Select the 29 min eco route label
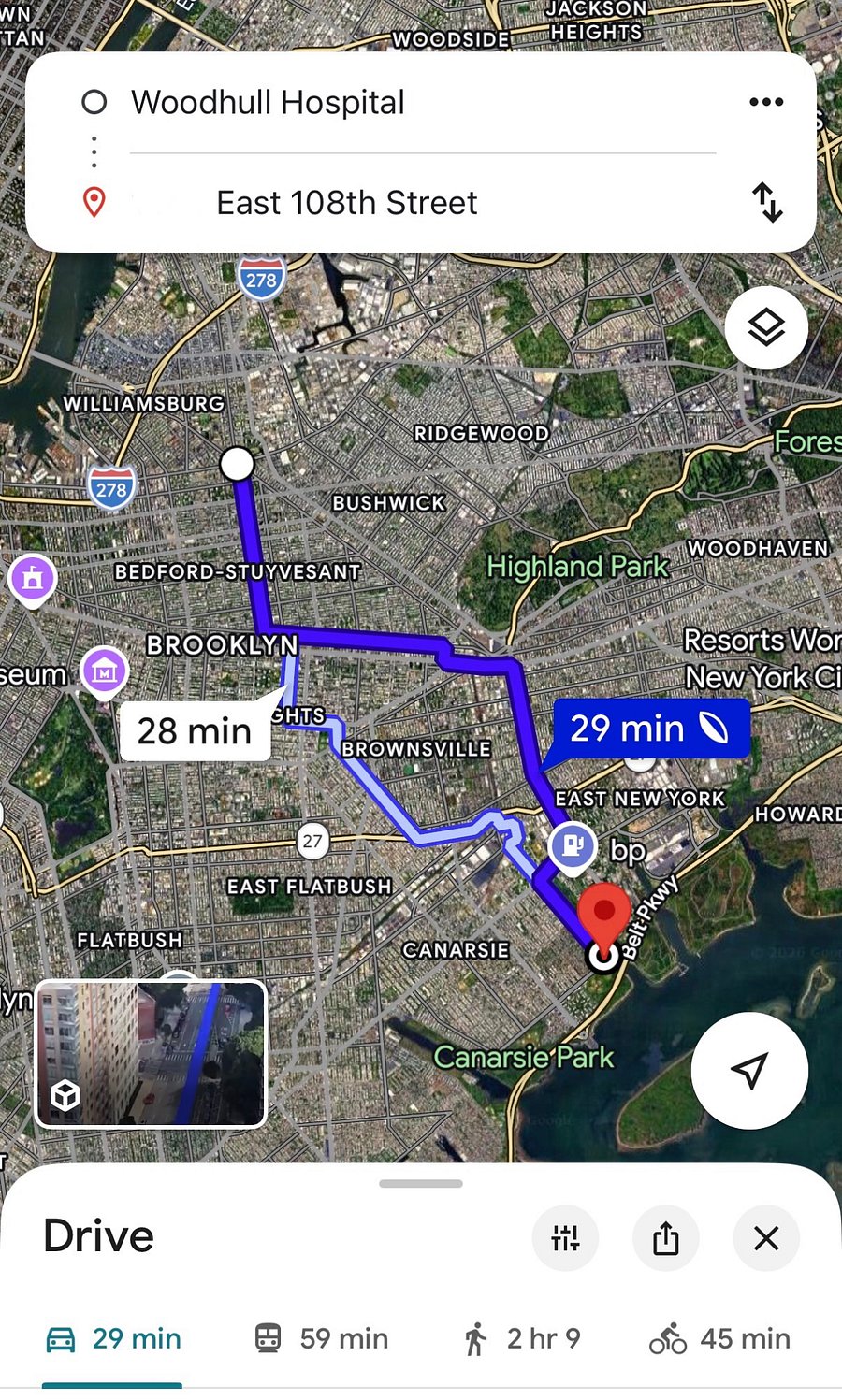This screenshot has width=842, height=1400. tap(651, 728)
